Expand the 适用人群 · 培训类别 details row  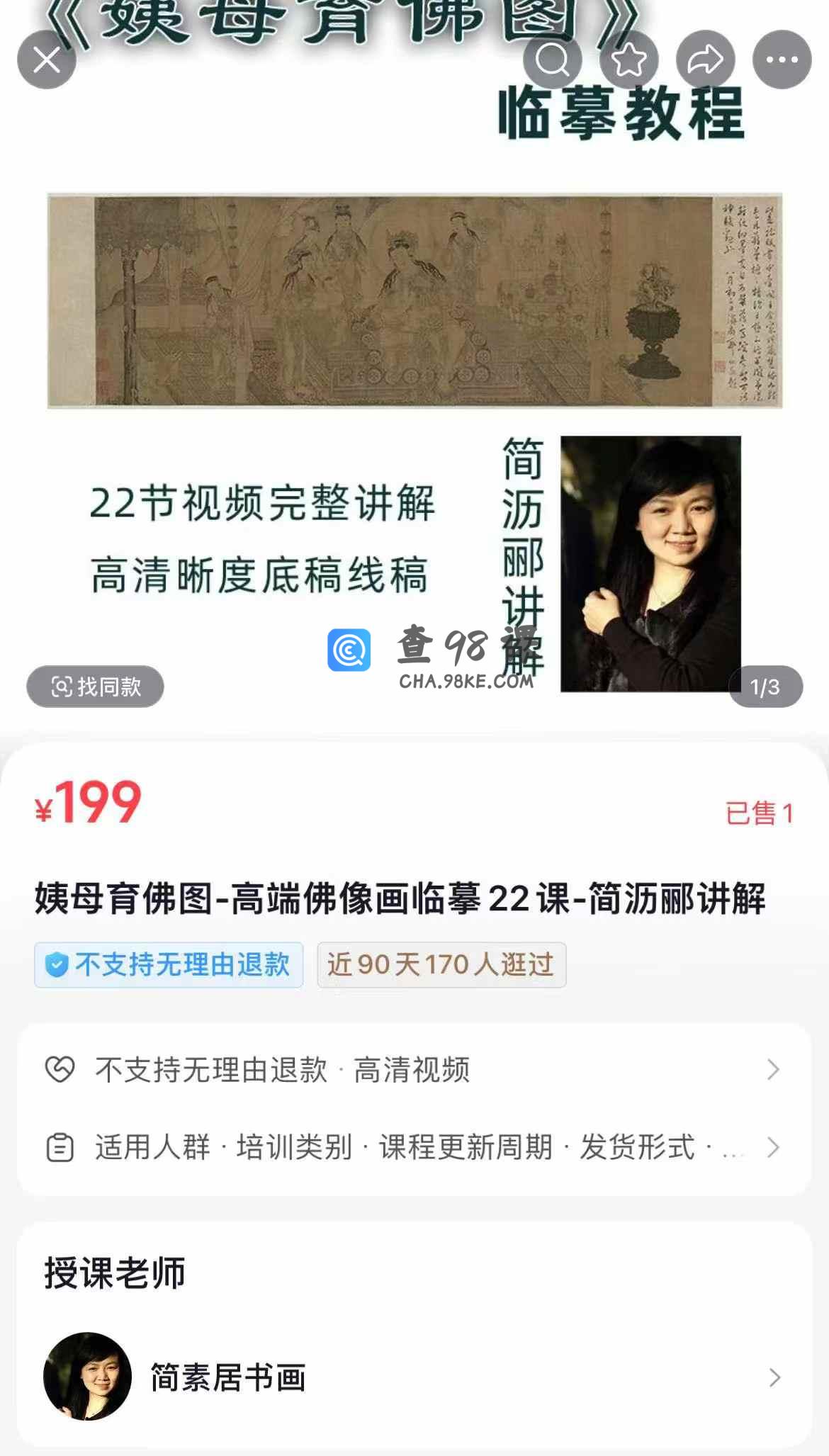(x=414, y=1147)
